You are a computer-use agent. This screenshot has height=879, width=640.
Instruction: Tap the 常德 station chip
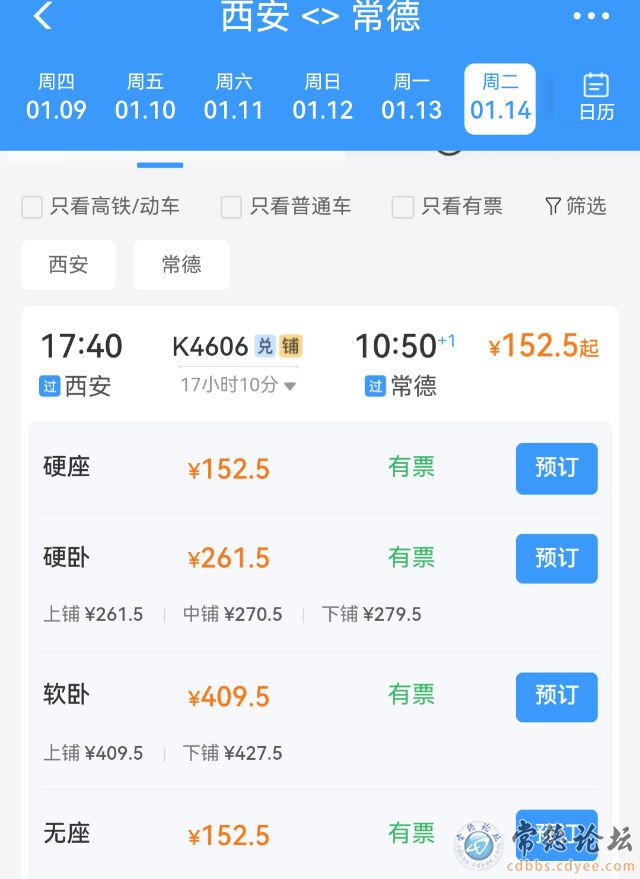point(181,265)
